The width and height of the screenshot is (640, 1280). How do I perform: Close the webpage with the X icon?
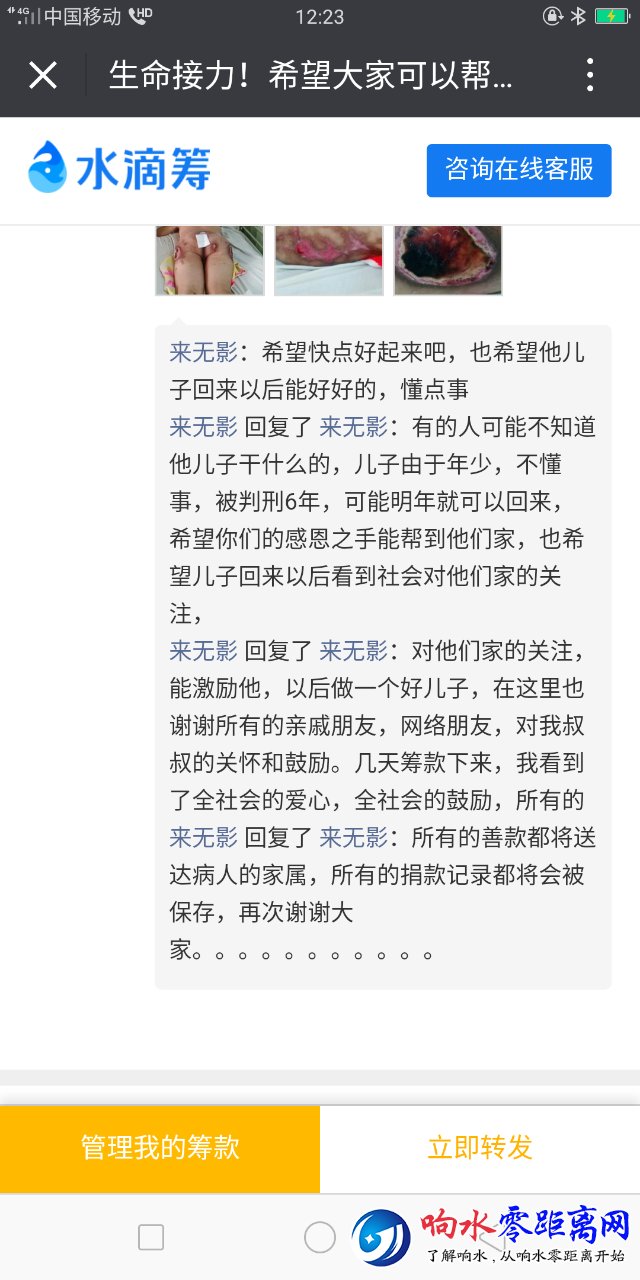point(43,75)
